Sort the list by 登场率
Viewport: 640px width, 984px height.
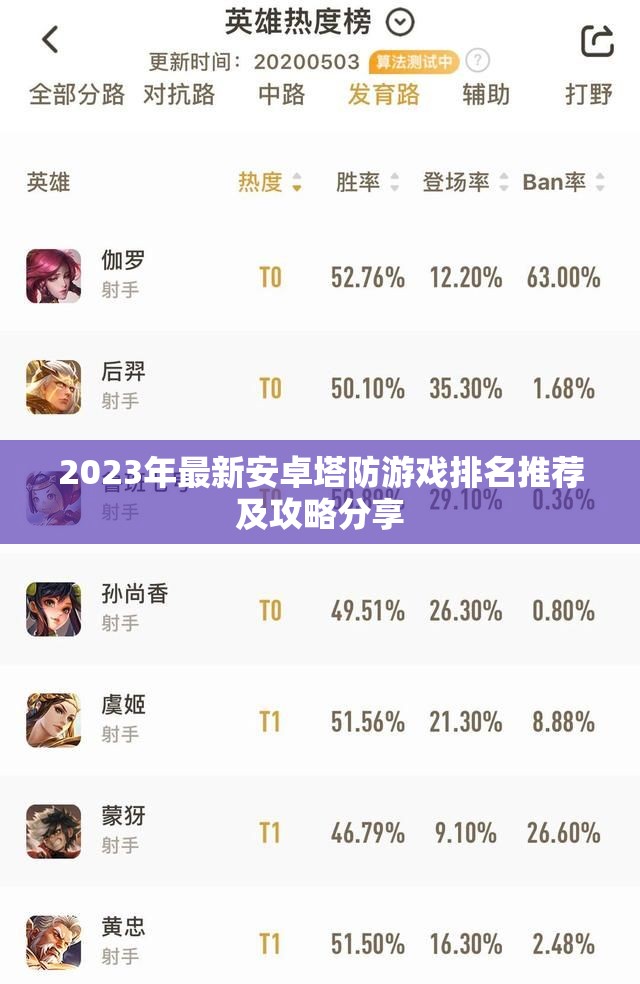coord(465,182)
